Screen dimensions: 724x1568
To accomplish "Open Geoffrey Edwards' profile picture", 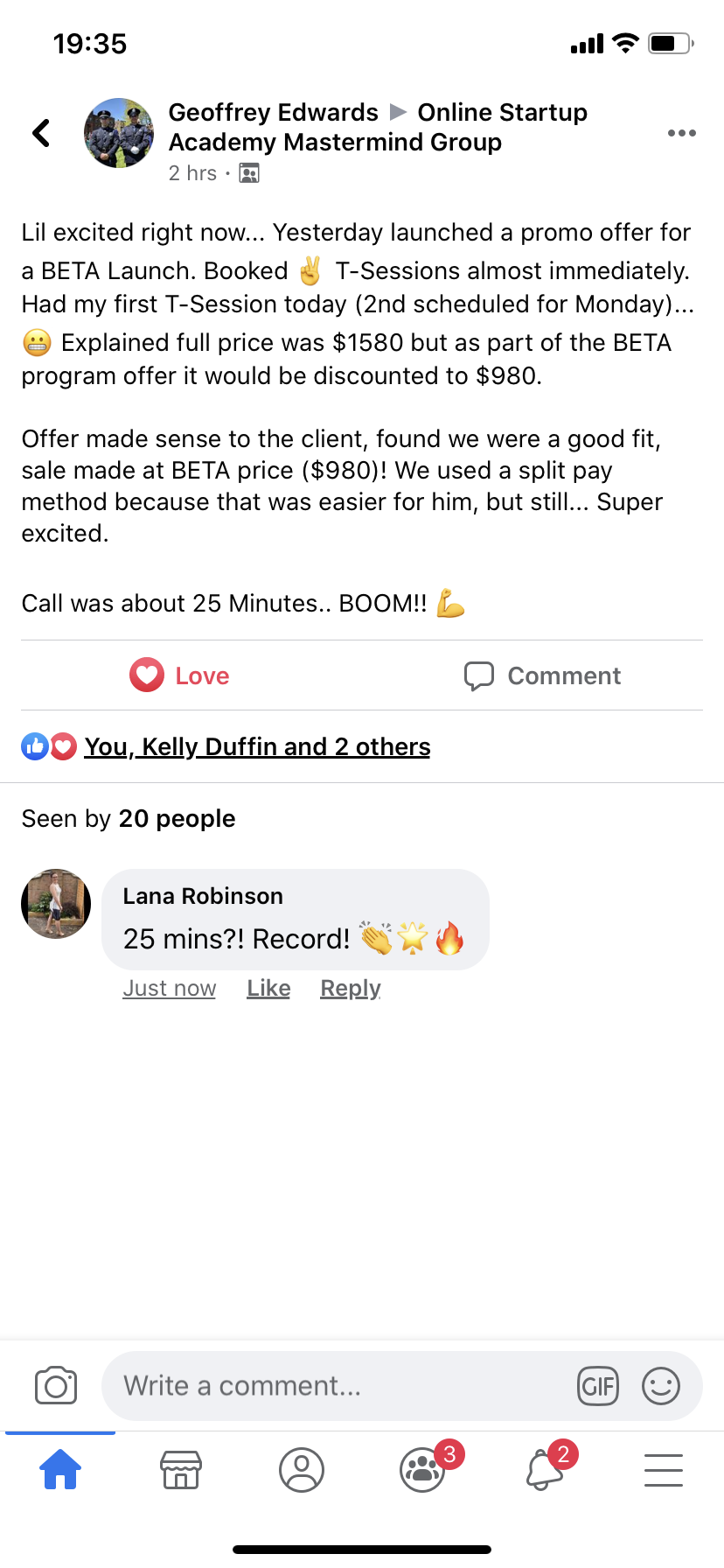I will [119, 133].
